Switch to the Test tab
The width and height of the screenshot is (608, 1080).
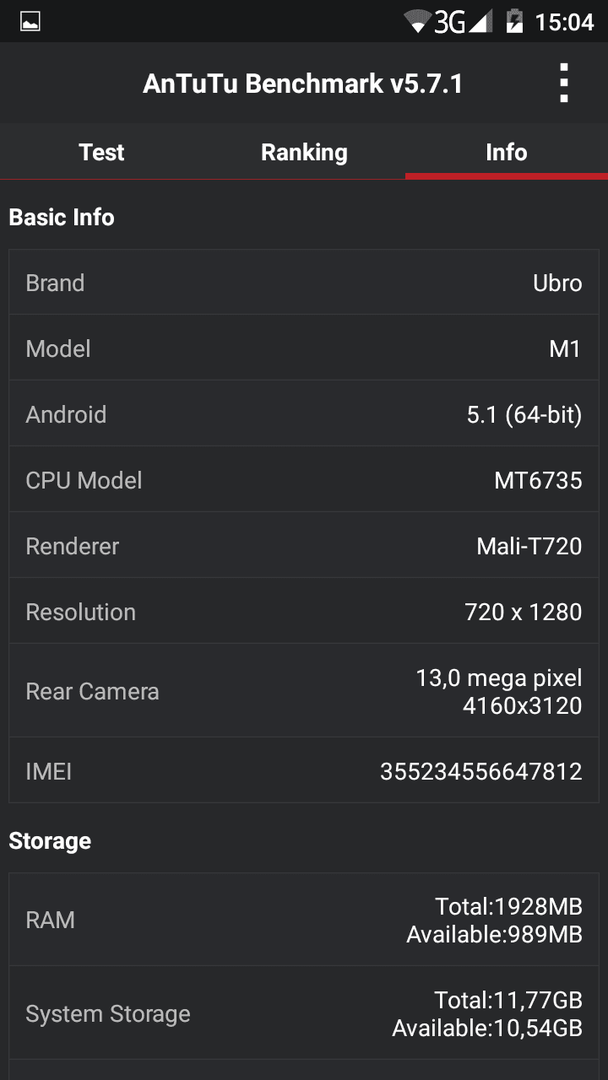101,152
